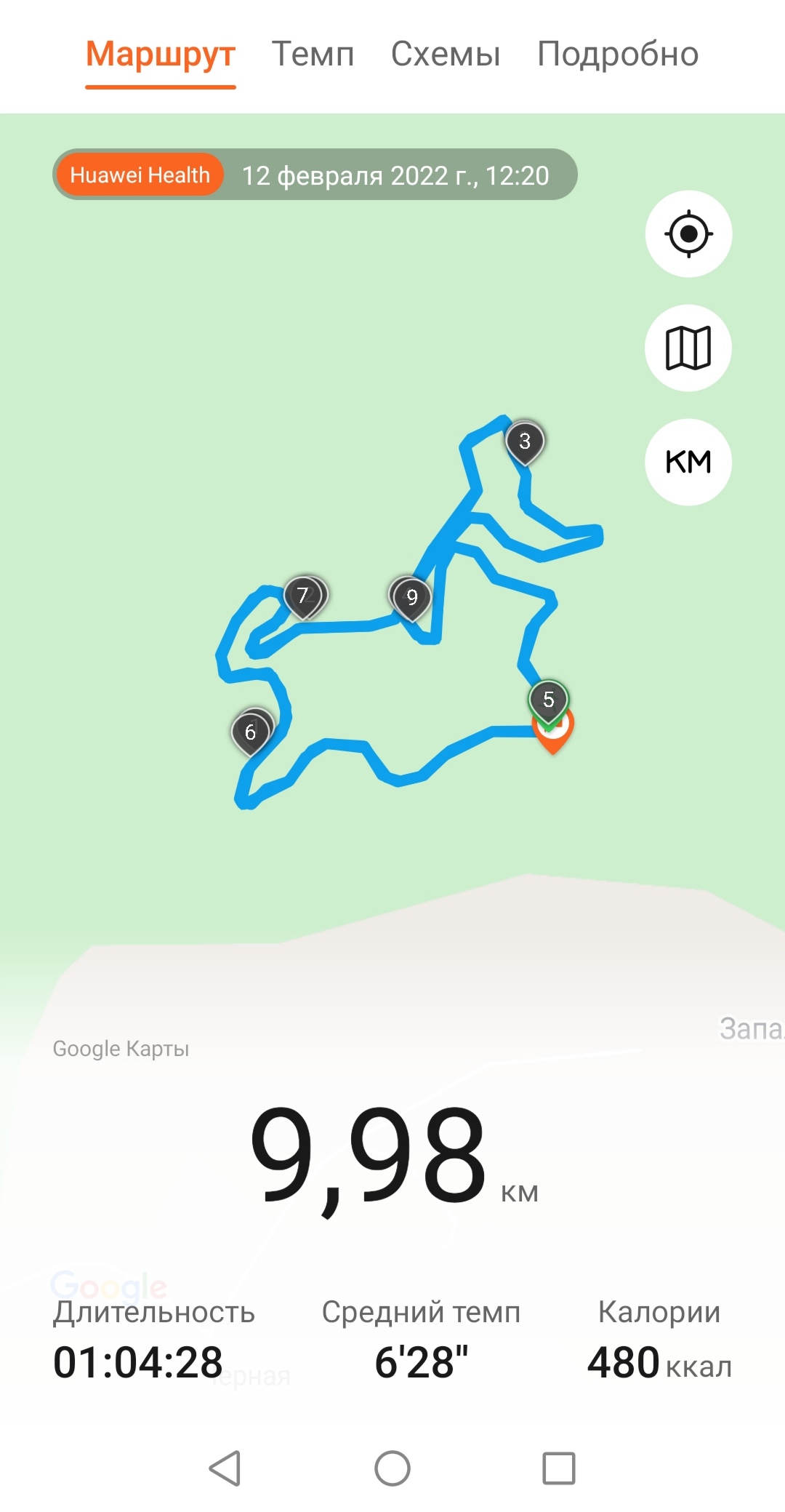Go to the home screen
Image resolution: width=785 pixels, height=1512 pixels.
coord(392,1468)
